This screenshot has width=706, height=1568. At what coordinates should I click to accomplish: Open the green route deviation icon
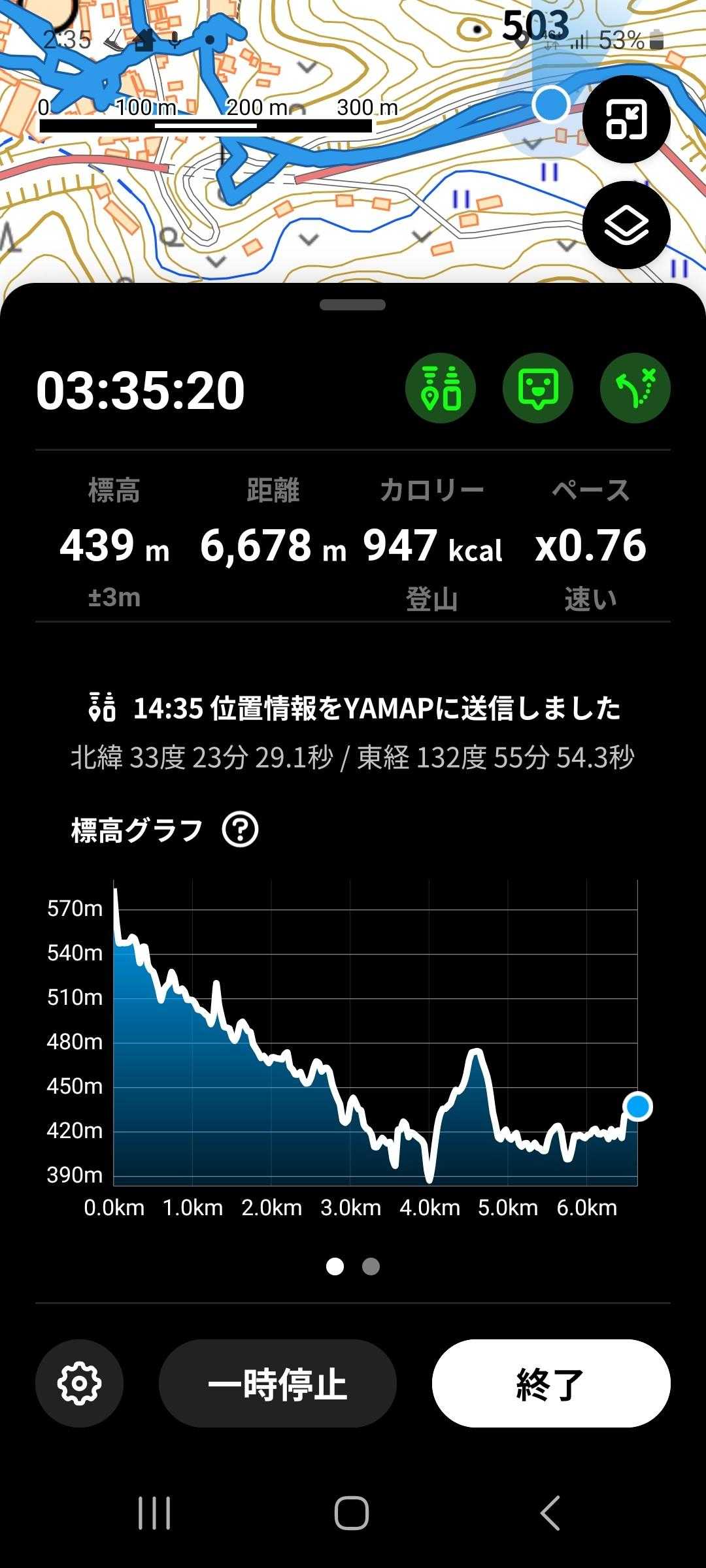pyautogui.click(x=635, y=389)
